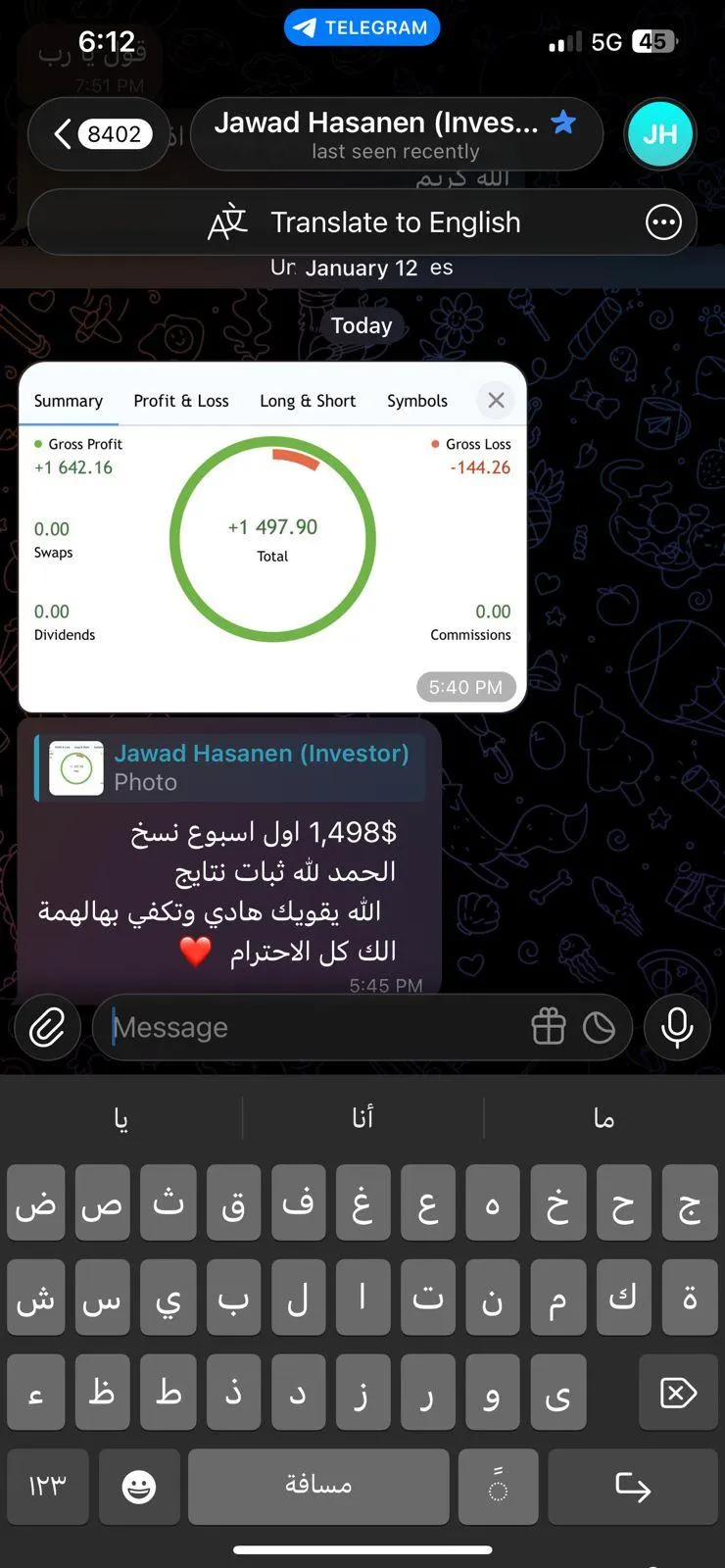This screenshot has height=1568, width=725.
Task: Open the profit summary photo
Action: click(x=272, y=538)
